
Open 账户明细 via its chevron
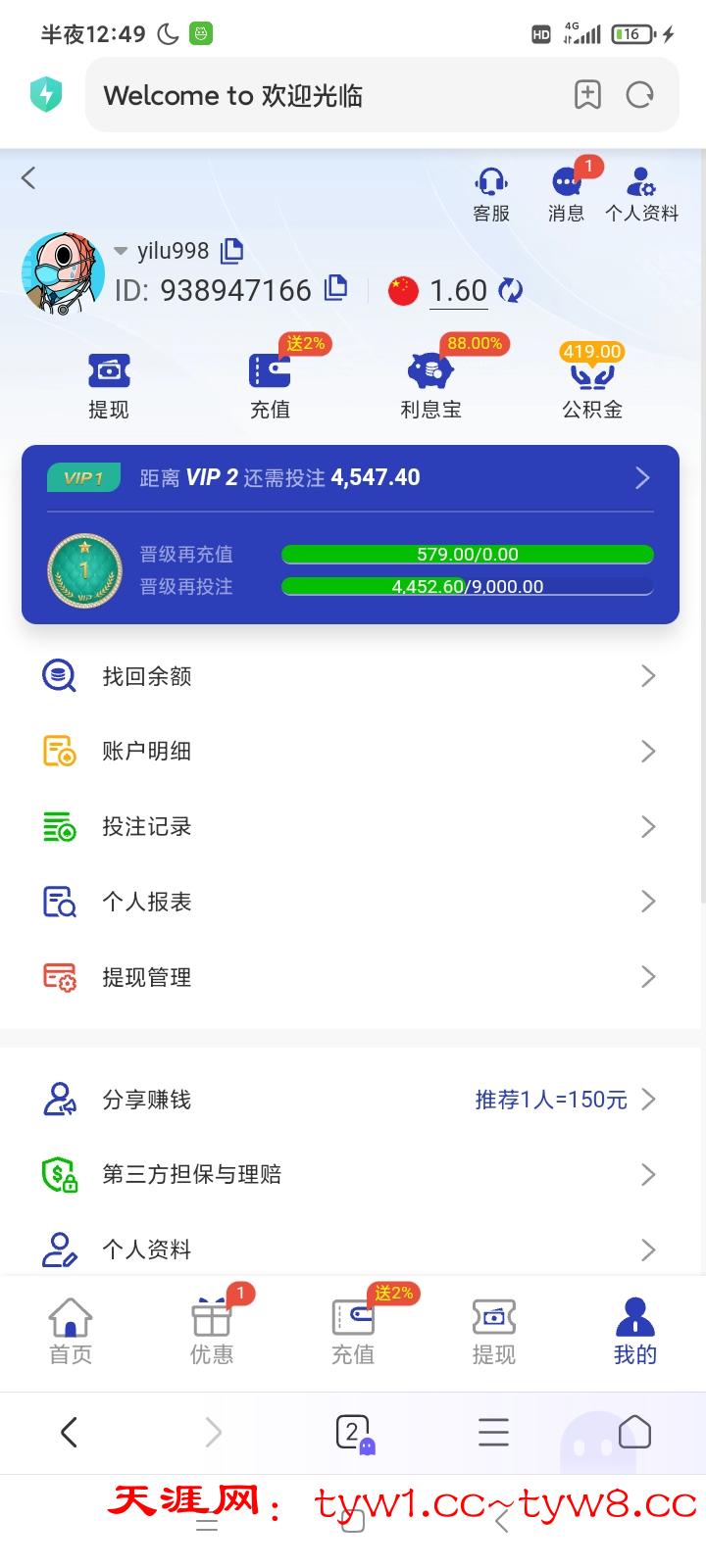[648, 751]
